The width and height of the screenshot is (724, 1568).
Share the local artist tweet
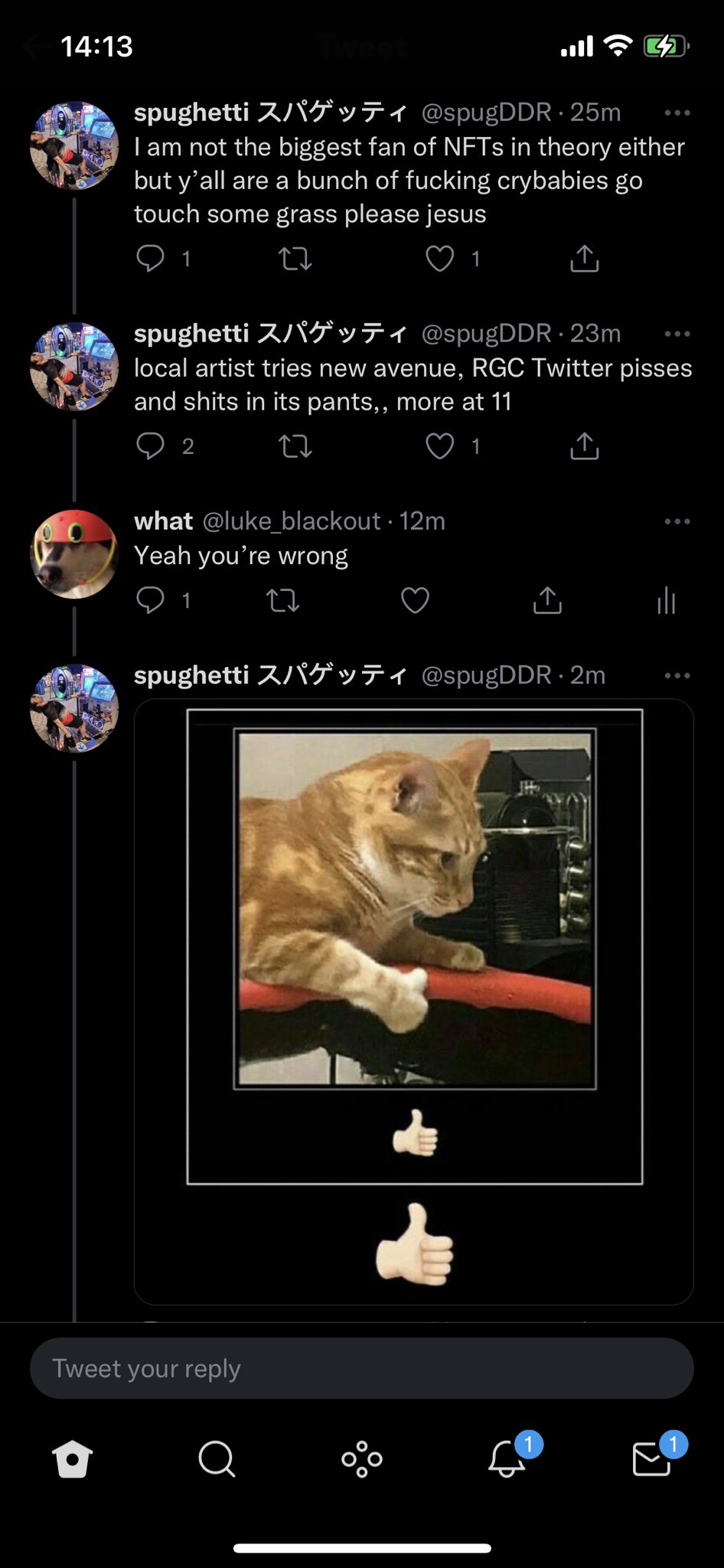click(x=584, y=446)
